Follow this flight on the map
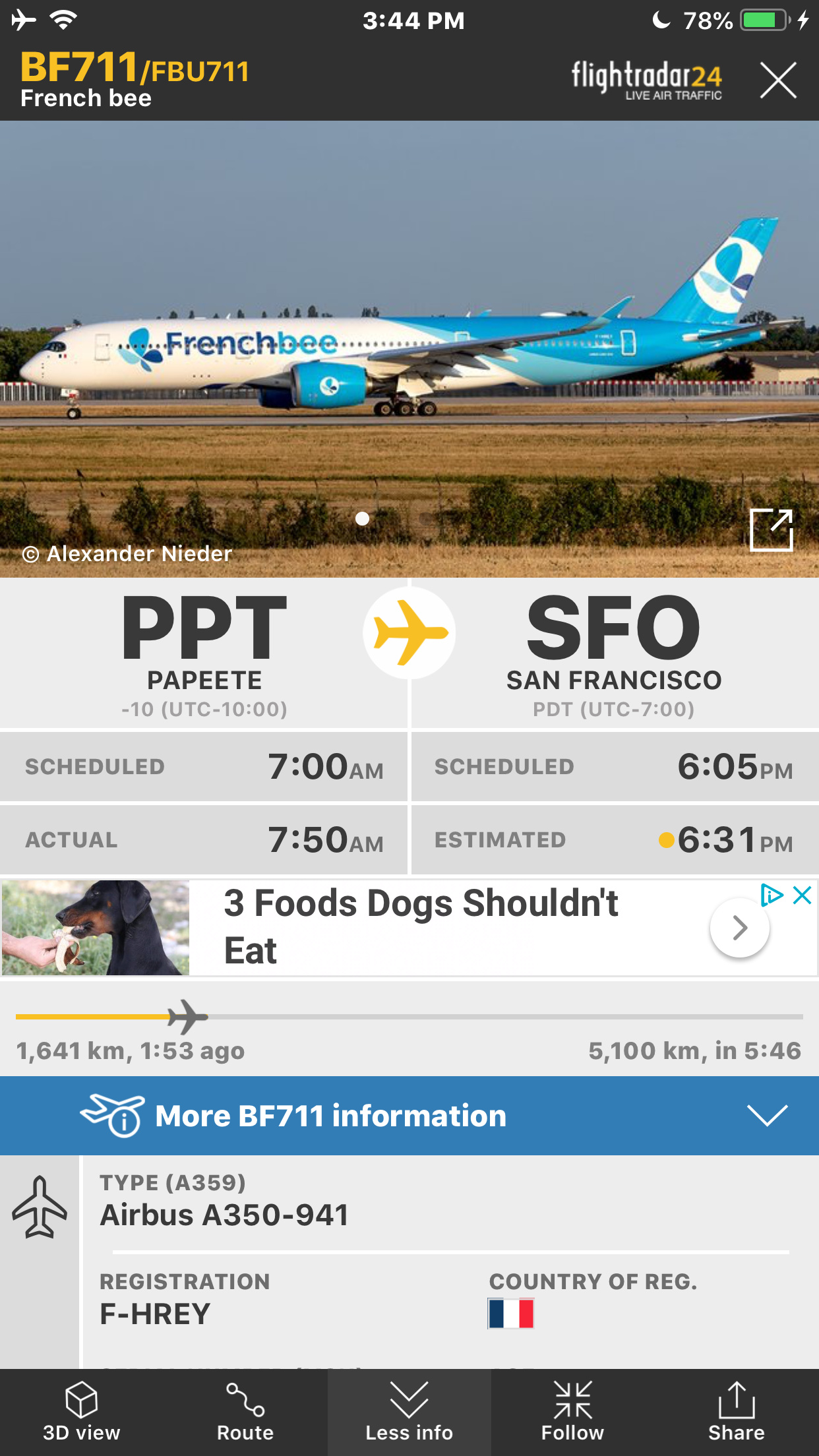This screenshot has height=1456, width=819. click(x=572, y=1412)
